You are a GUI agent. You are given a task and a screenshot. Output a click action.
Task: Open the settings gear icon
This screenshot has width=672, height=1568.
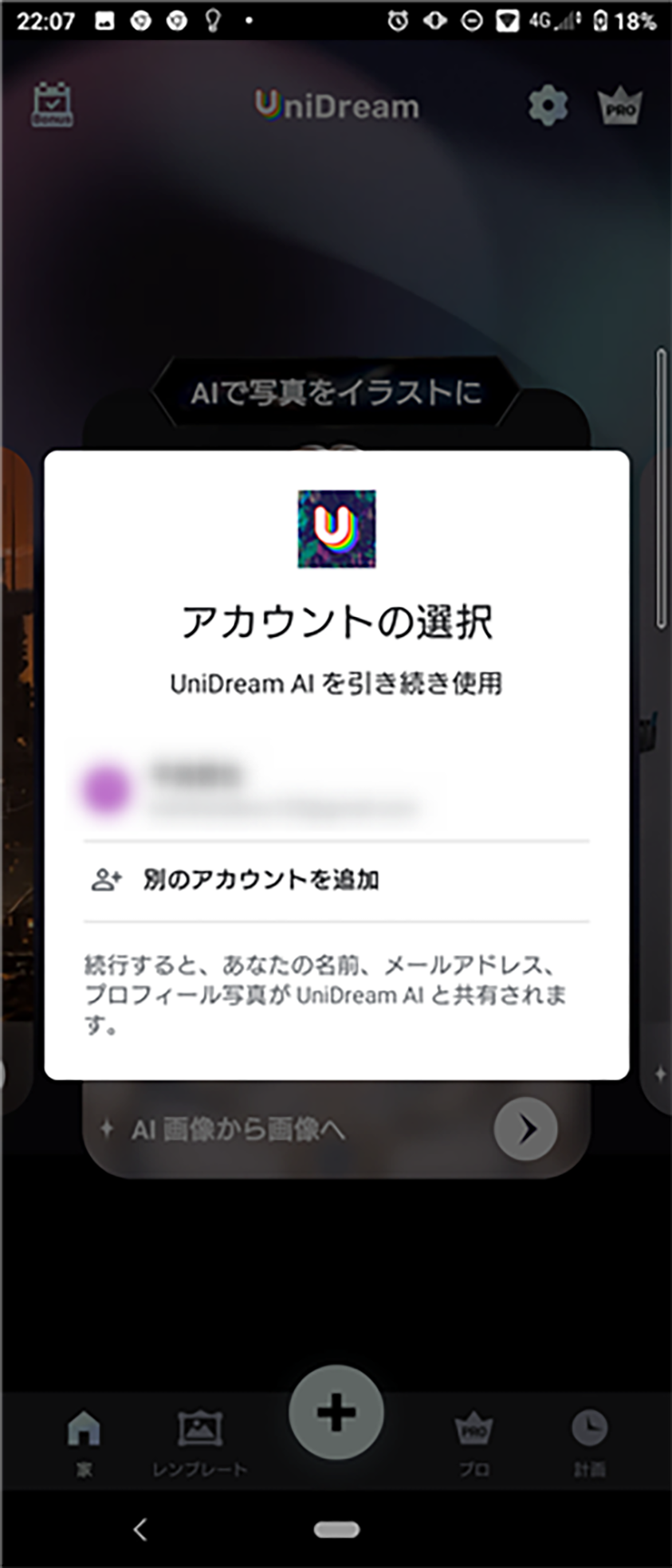pos(548,106)
